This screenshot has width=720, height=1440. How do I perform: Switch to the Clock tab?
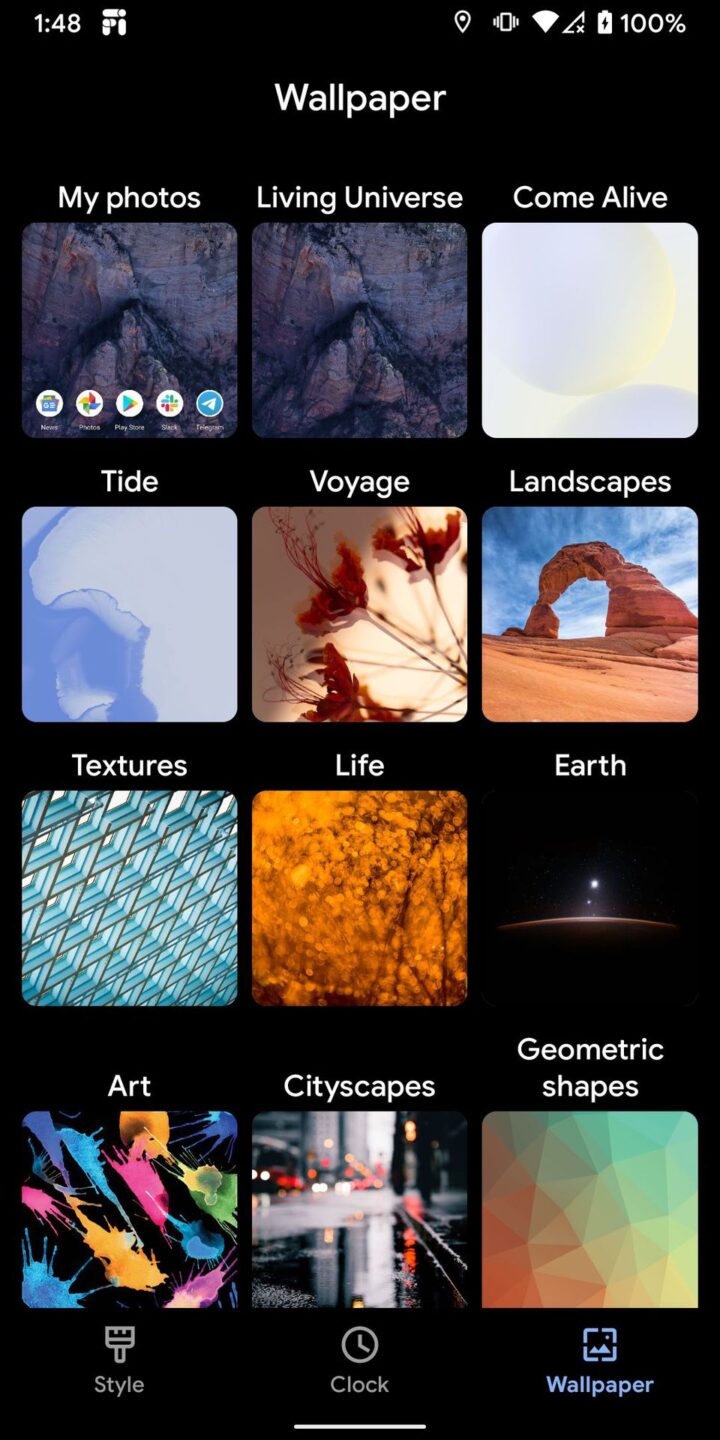pos(359,1360)
